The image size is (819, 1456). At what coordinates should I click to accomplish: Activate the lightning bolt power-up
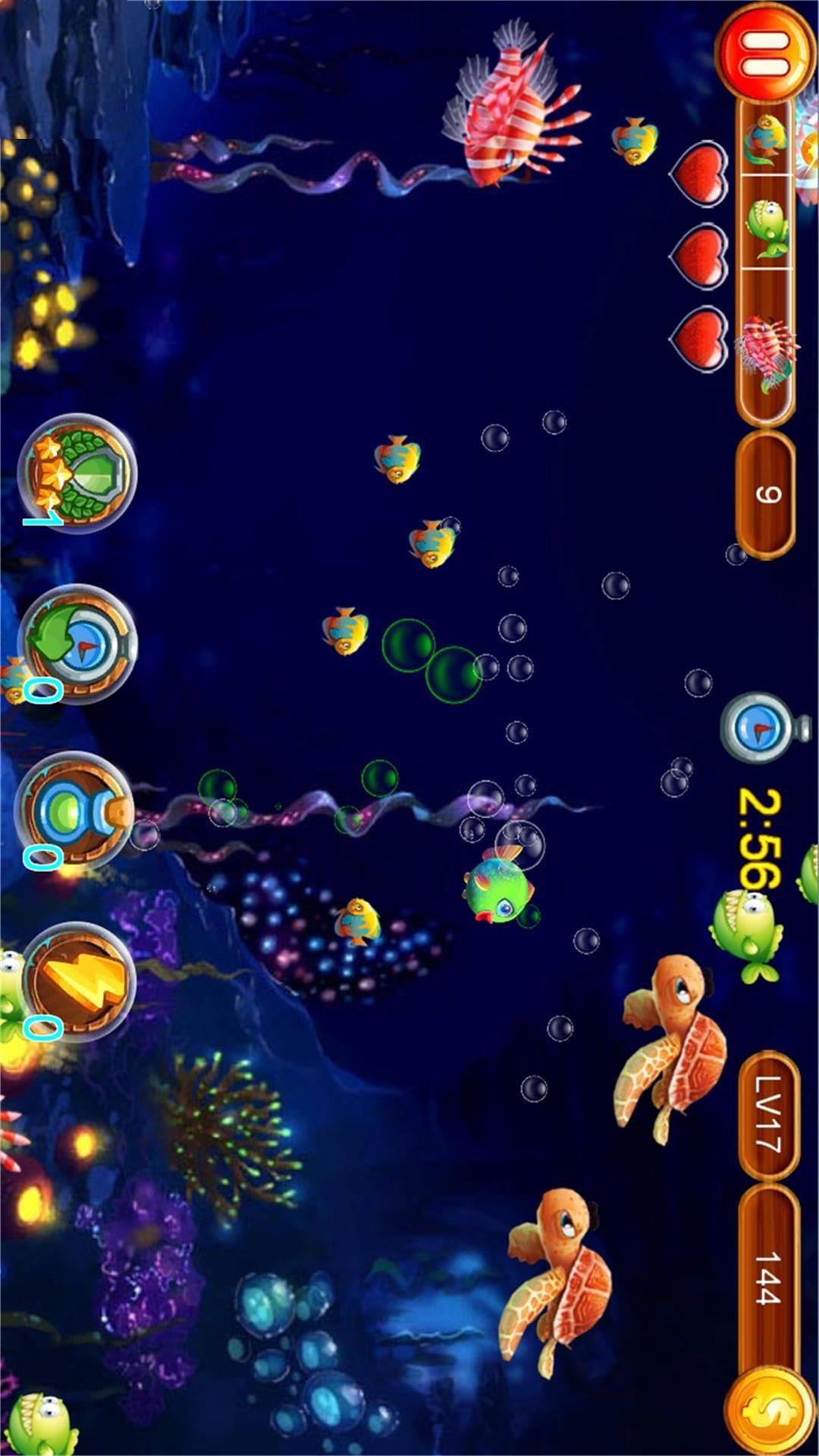pyautogui.click(x=77, y=980)
